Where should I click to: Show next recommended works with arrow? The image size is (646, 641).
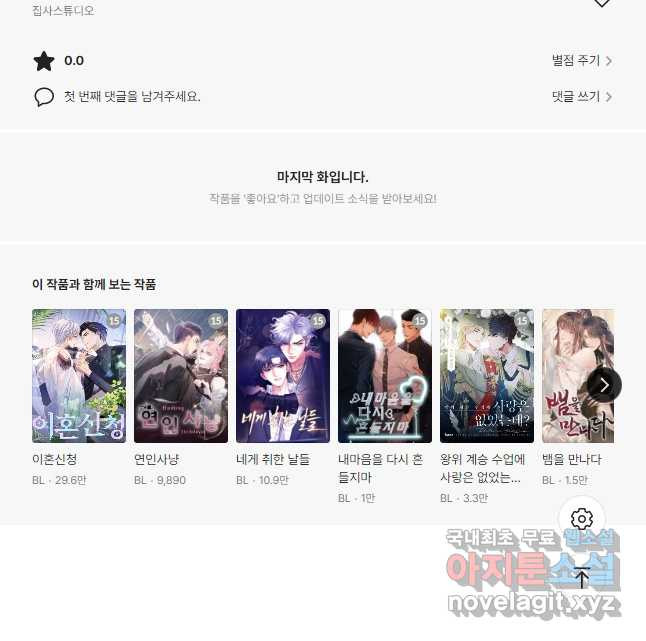[604, 385]
